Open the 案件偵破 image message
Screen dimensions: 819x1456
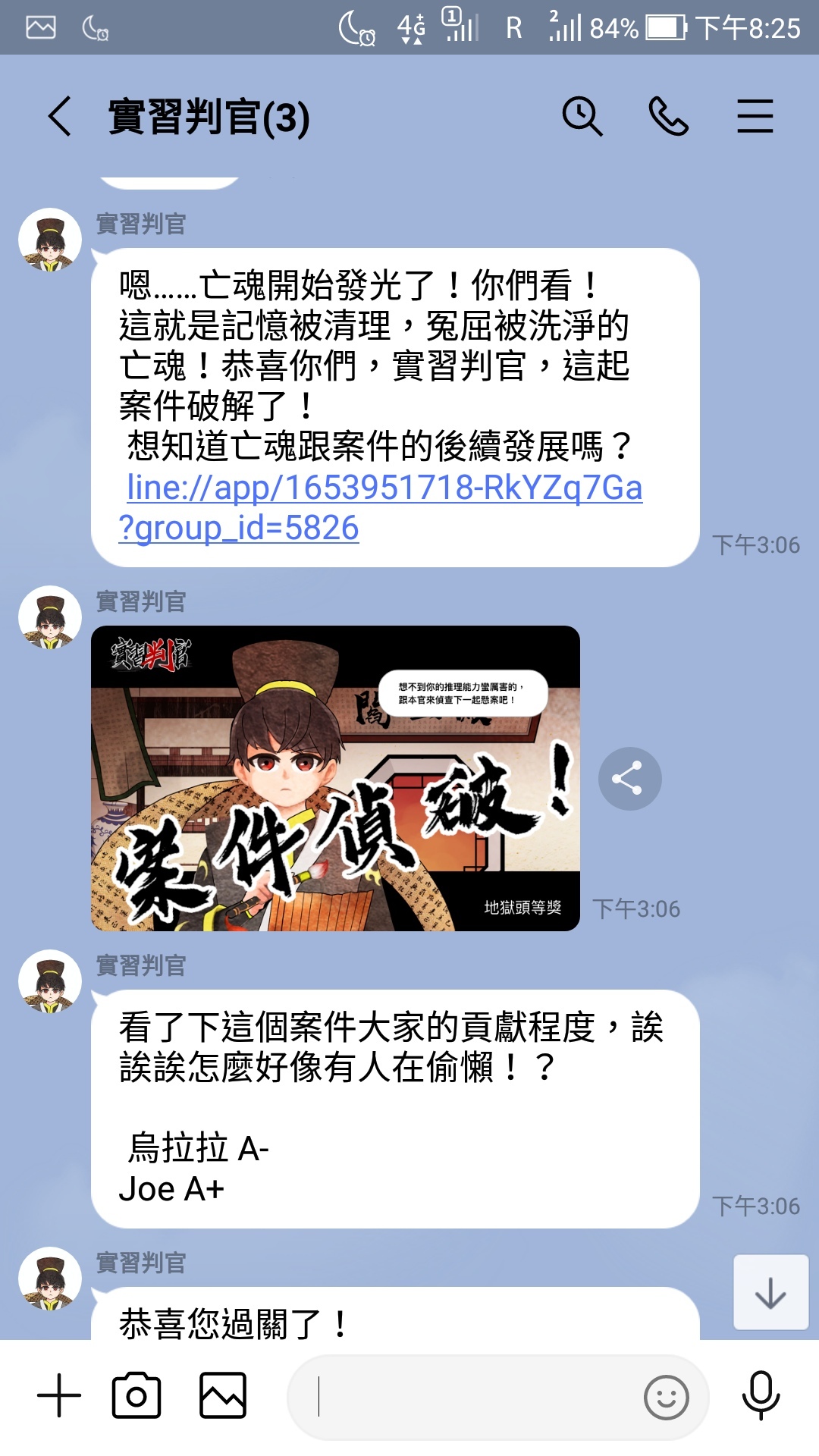[335, 778]
